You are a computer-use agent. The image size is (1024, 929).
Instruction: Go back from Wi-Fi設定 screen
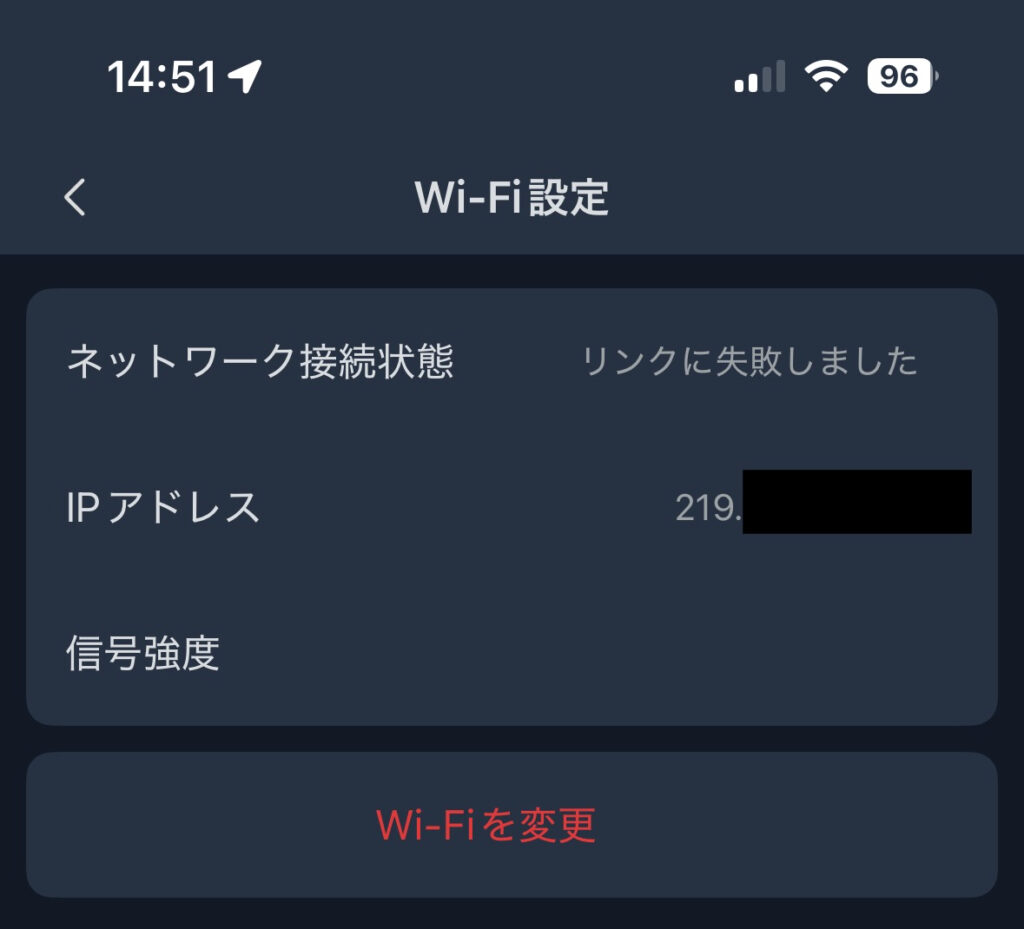point(75,197)
